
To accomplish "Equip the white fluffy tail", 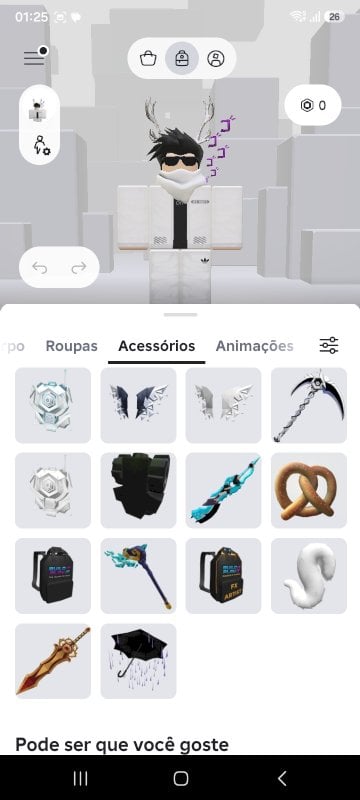I will (x=308, y=576).
